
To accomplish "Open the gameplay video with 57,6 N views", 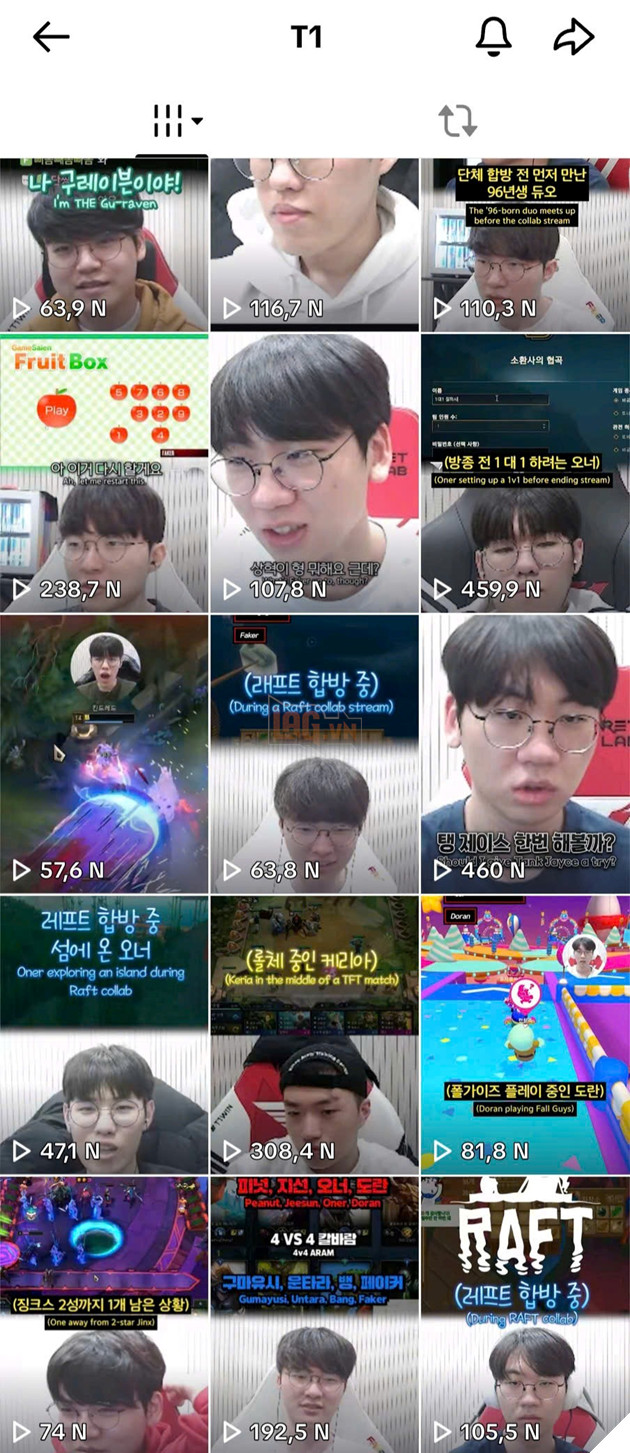I will pyautogui.click(x=104, y=753).
